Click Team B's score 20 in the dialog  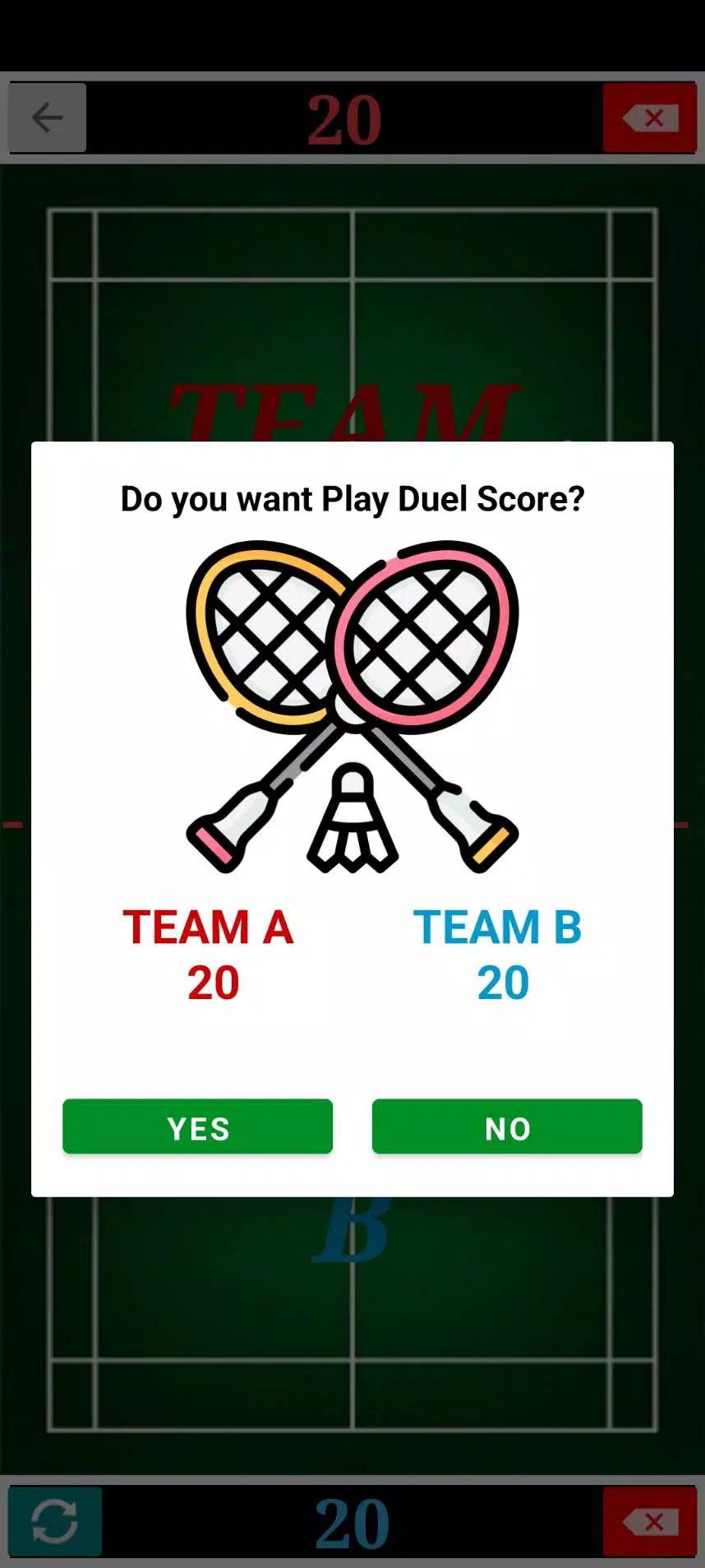click(502, 981)
